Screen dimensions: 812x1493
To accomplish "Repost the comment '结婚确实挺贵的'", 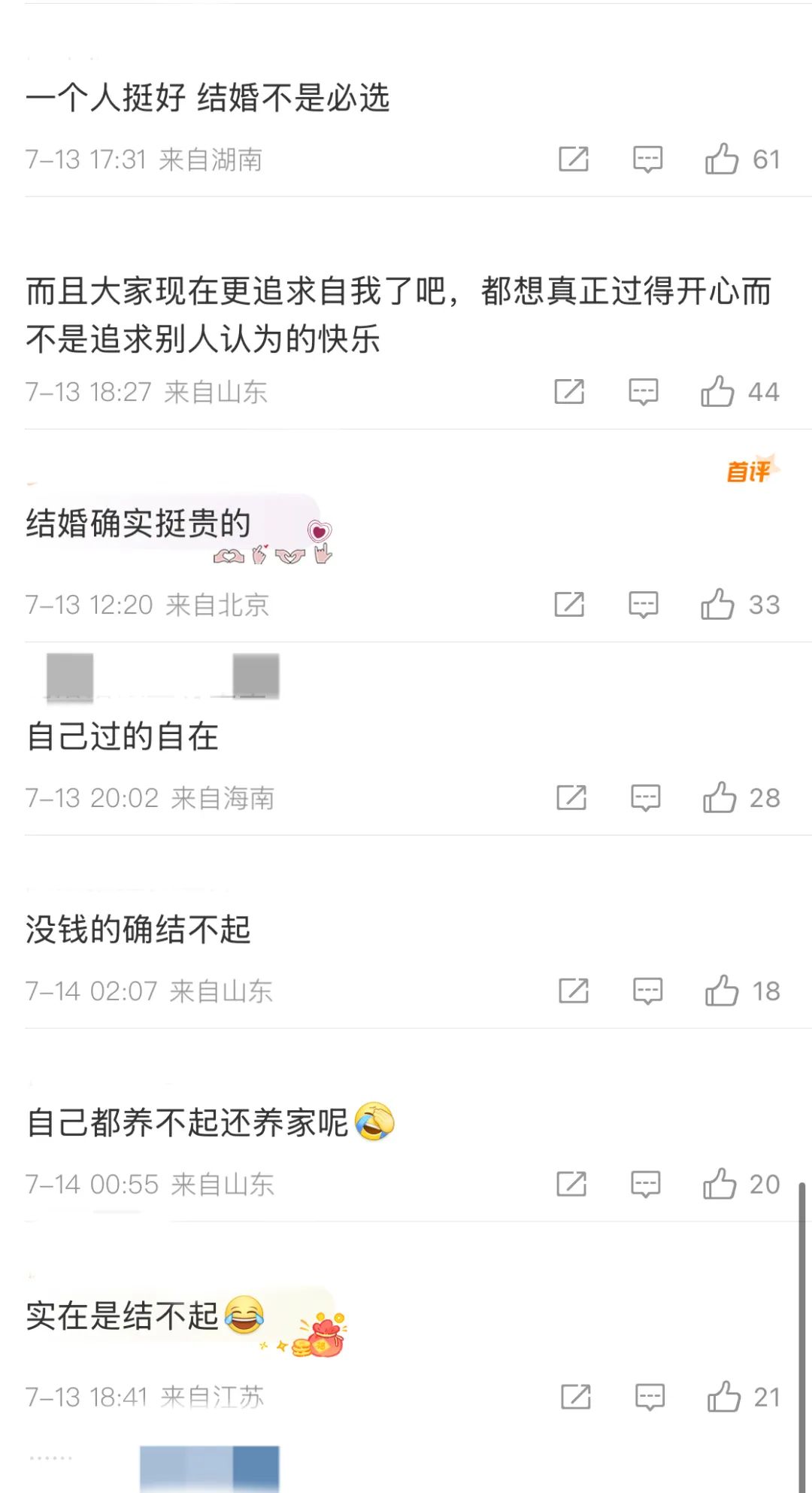I will 569,605.
